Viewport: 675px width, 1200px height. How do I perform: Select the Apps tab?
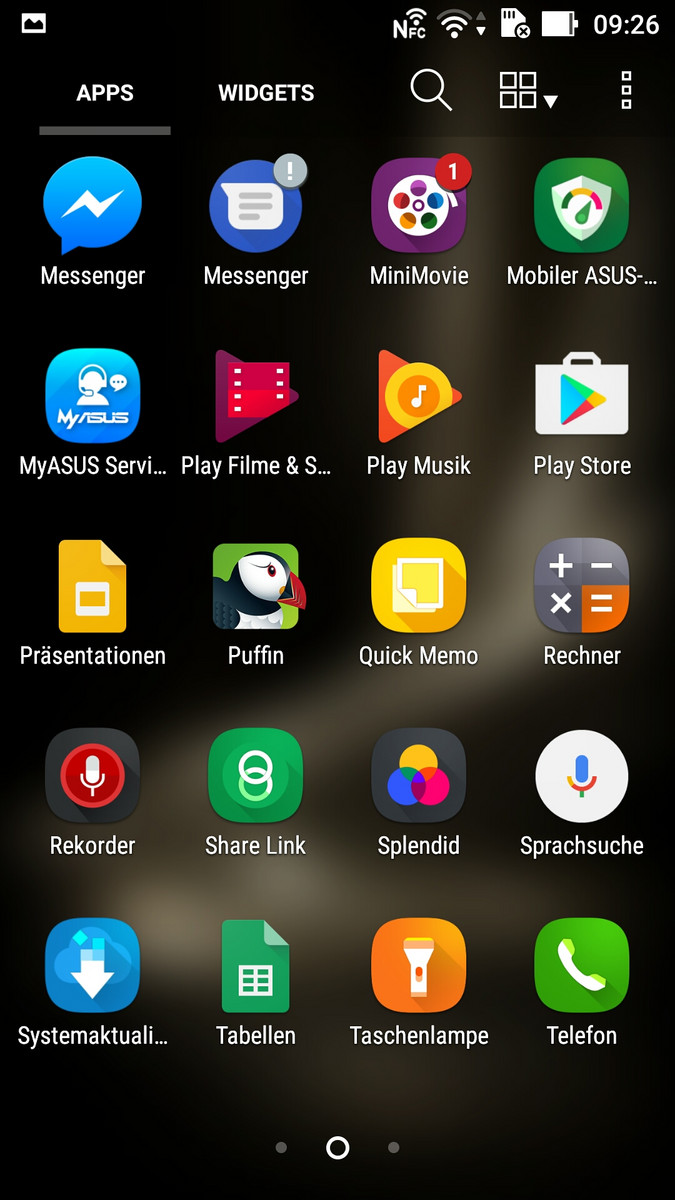pos(105,93)
